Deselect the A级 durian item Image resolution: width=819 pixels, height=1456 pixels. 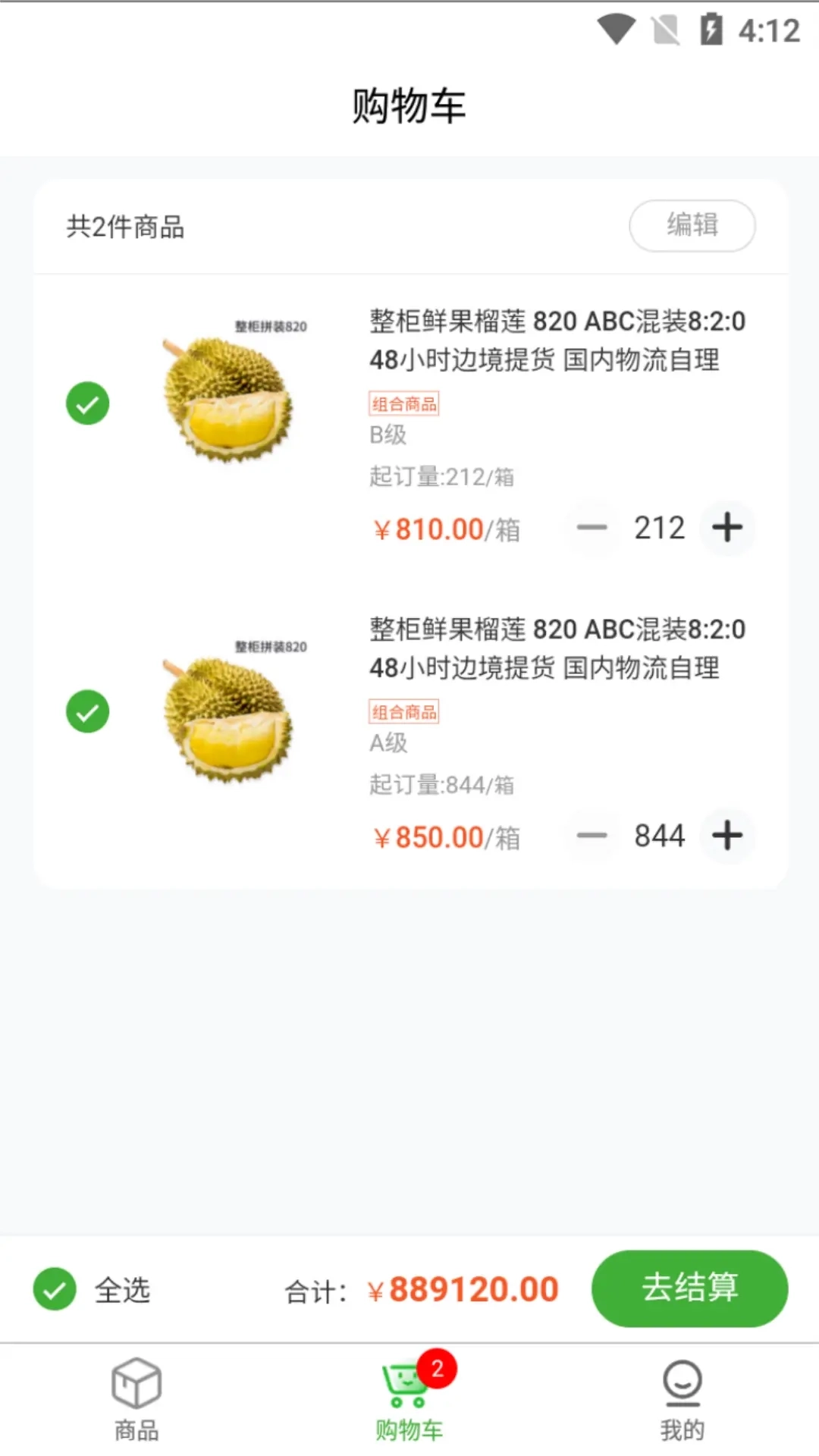88,711
